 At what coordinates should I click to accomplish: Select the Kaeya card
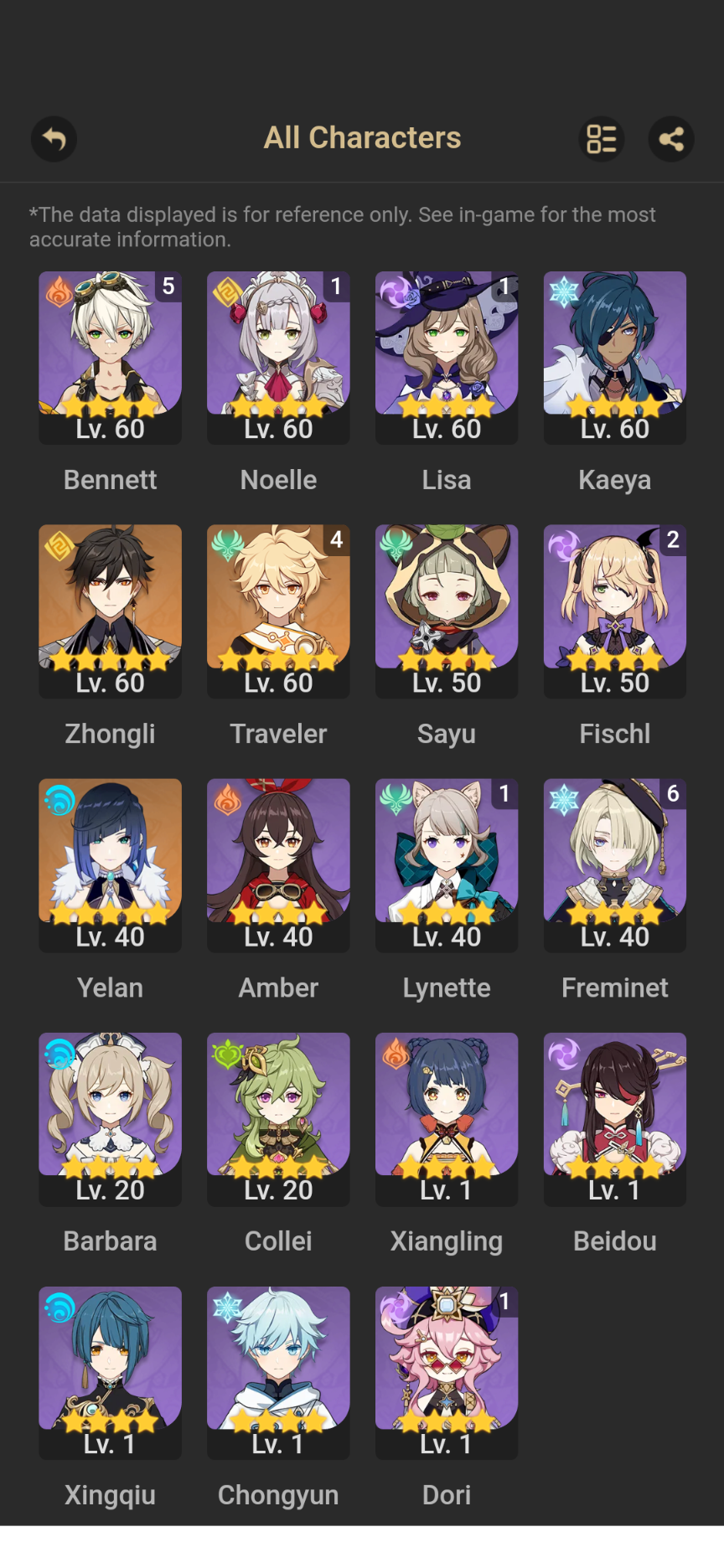coord(615,357)
